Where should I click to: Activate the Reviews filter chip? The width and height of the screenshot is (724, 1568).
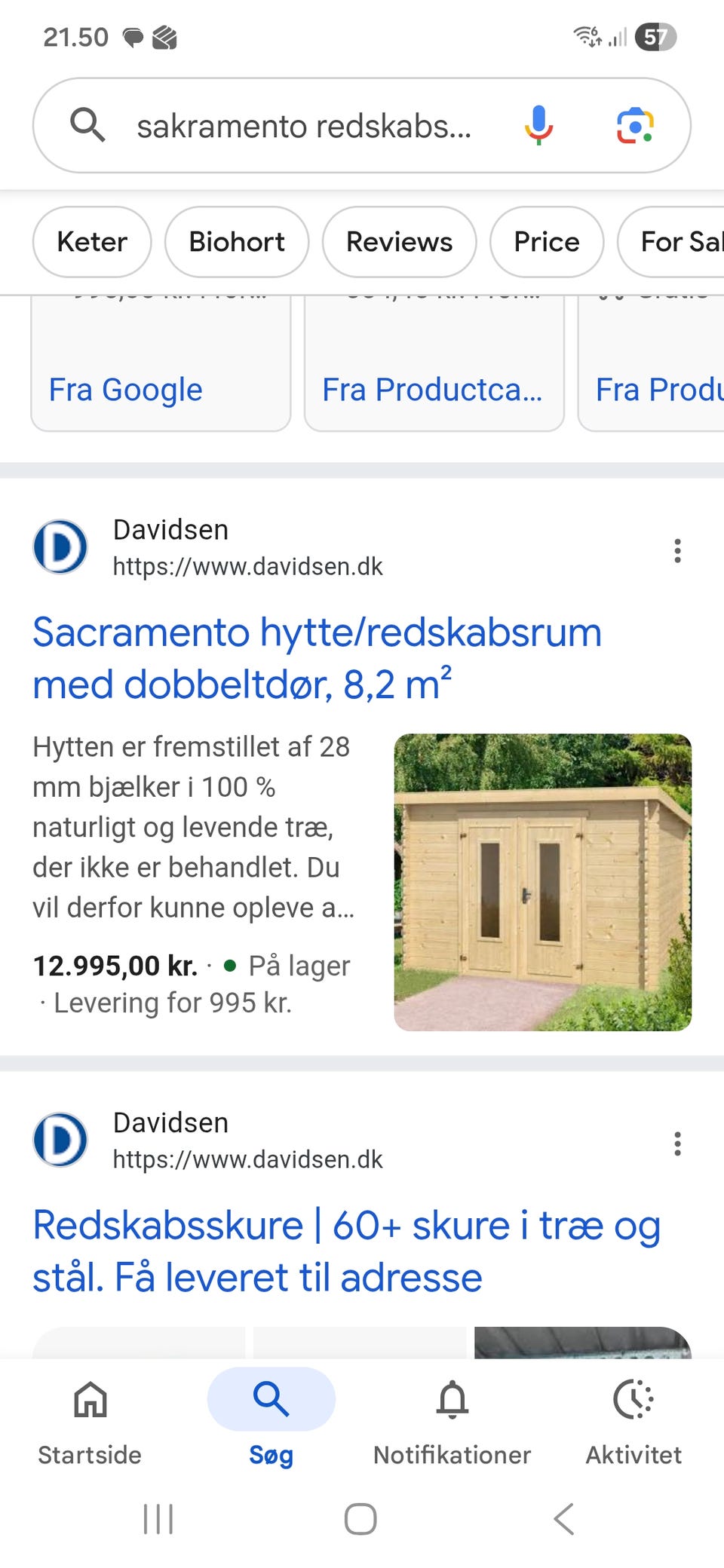[399, 242]
